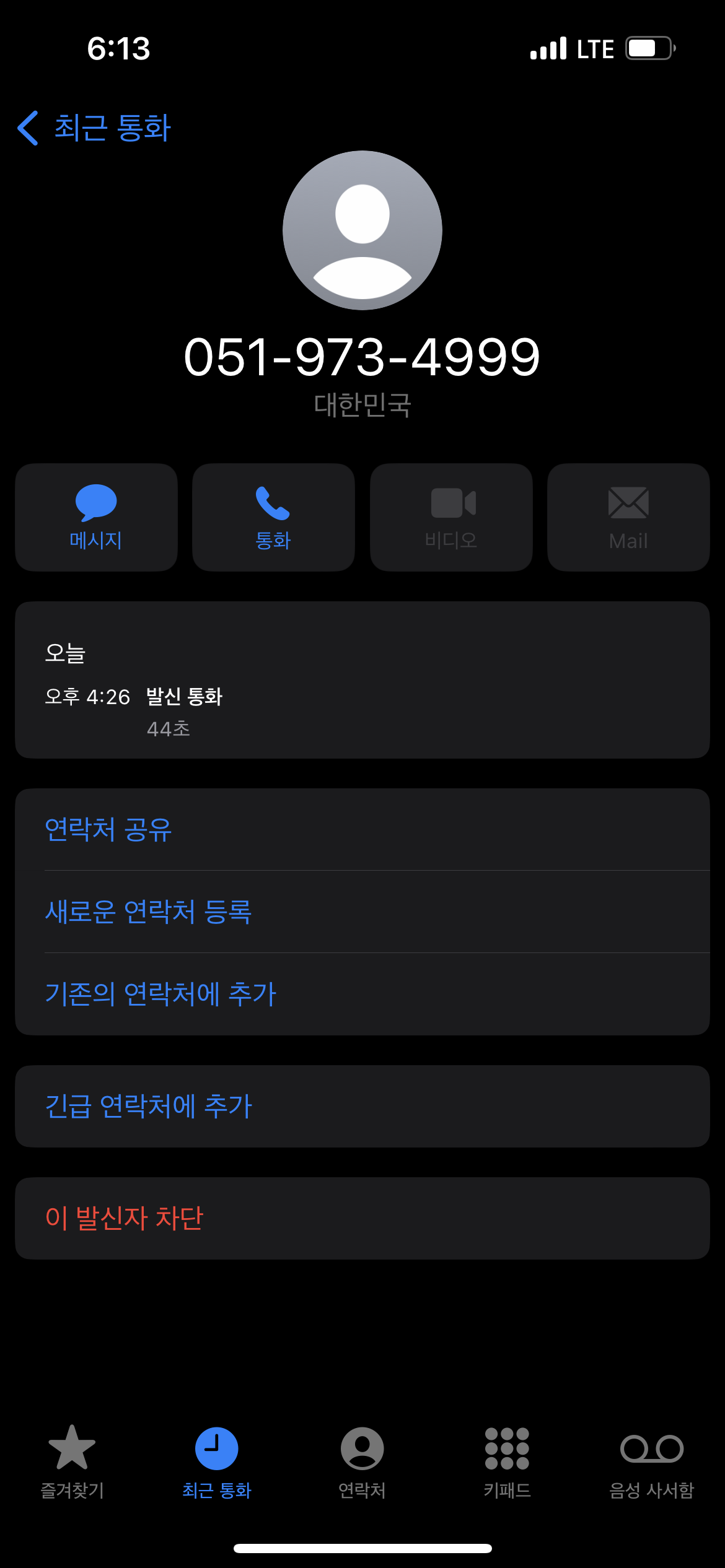Viewport: 725px width, 1568px height.
Task: Go back to 최근 통화 list
Action: [x=94, y=128]
